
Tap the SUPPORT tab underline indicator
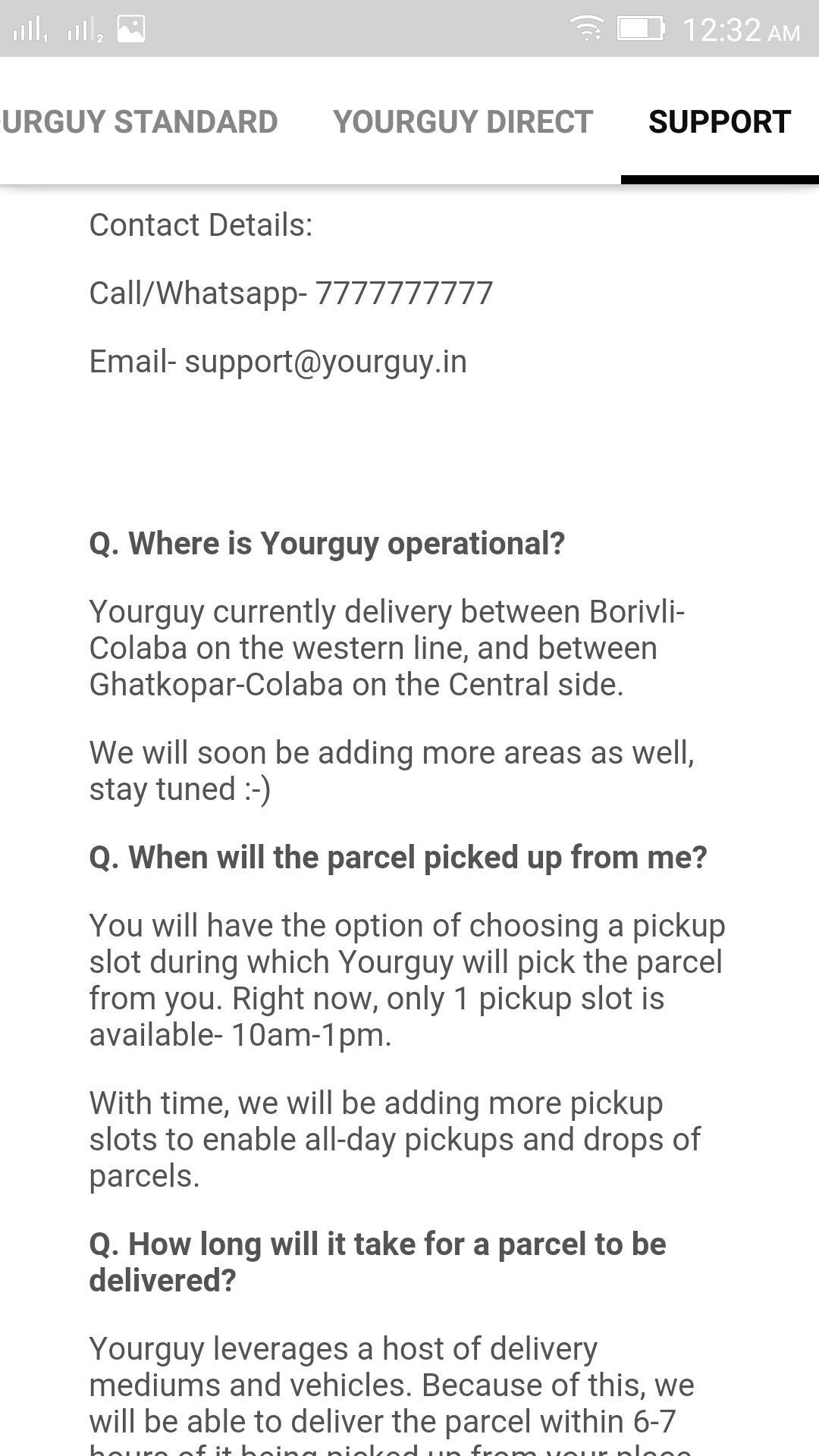click(719, 179)
